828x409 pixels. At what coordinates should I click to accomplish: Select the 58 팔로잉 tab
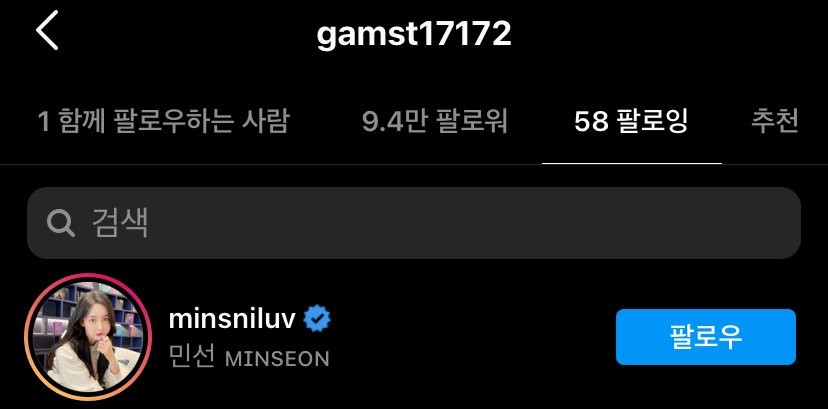[x=631, y=122]
